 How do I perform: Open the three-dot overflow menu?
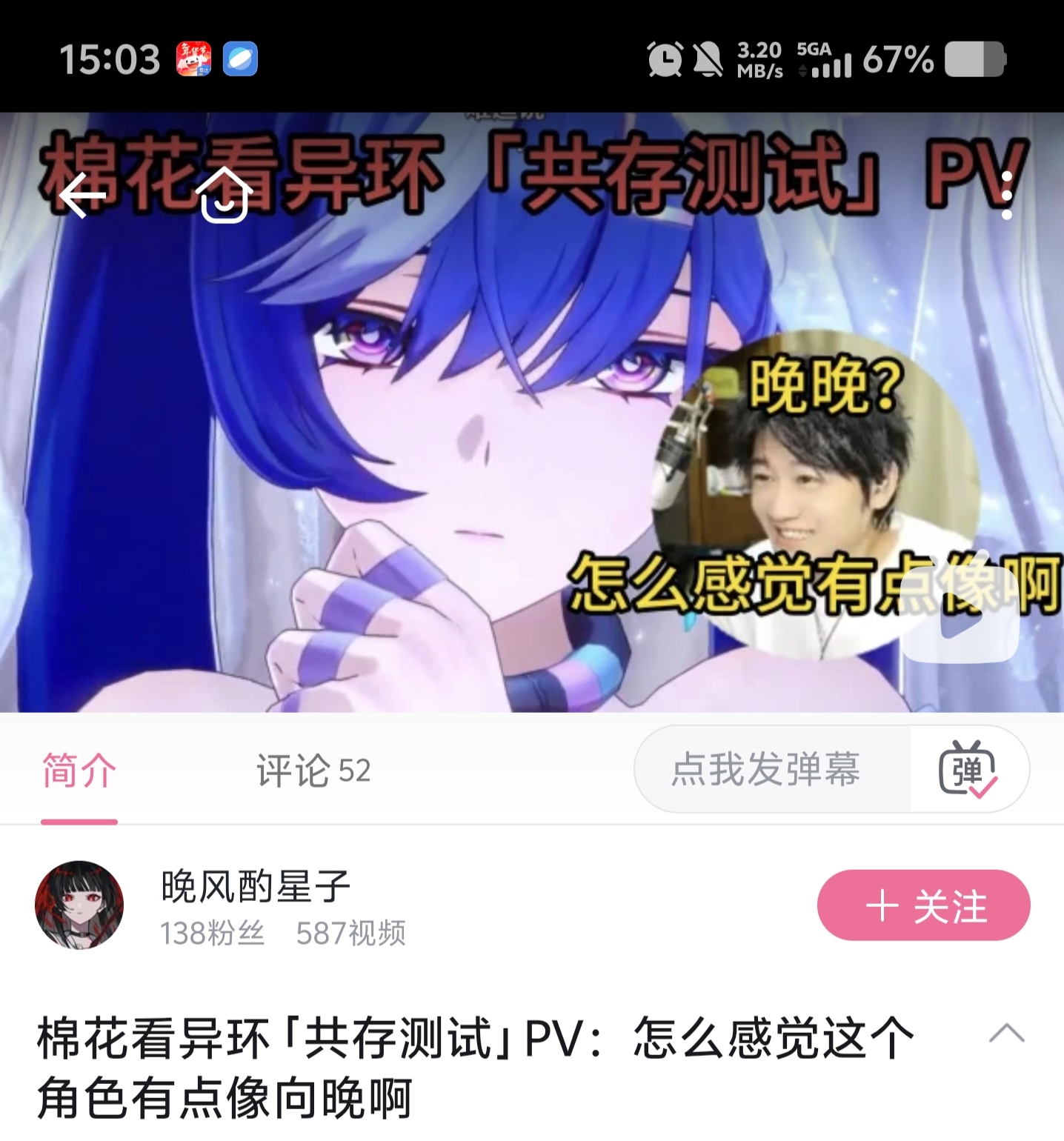[x=1006, y=195]
